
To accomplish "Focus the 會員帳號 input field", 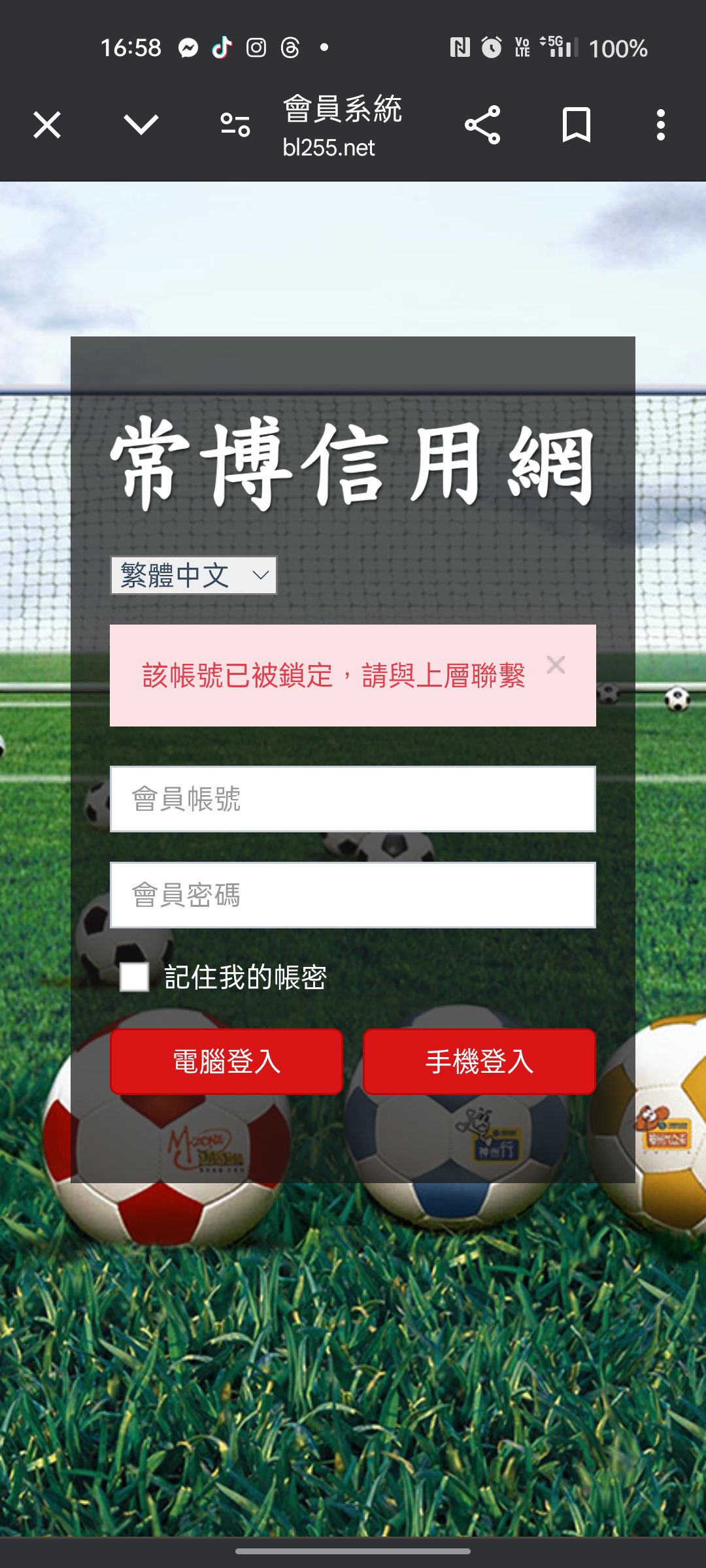I will pyautogui.click(x=353, y=799).
